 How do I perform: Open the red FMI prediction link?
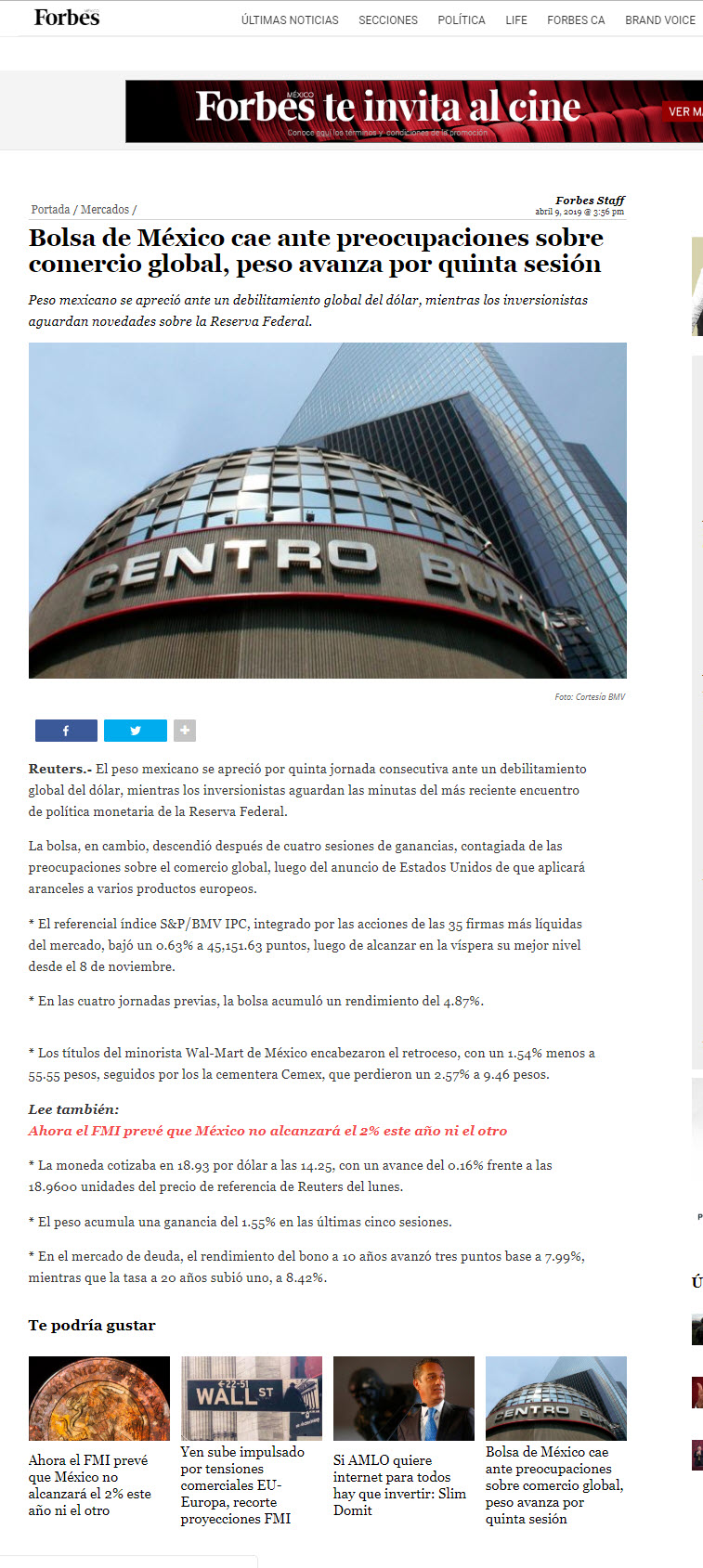point(267,1131)
